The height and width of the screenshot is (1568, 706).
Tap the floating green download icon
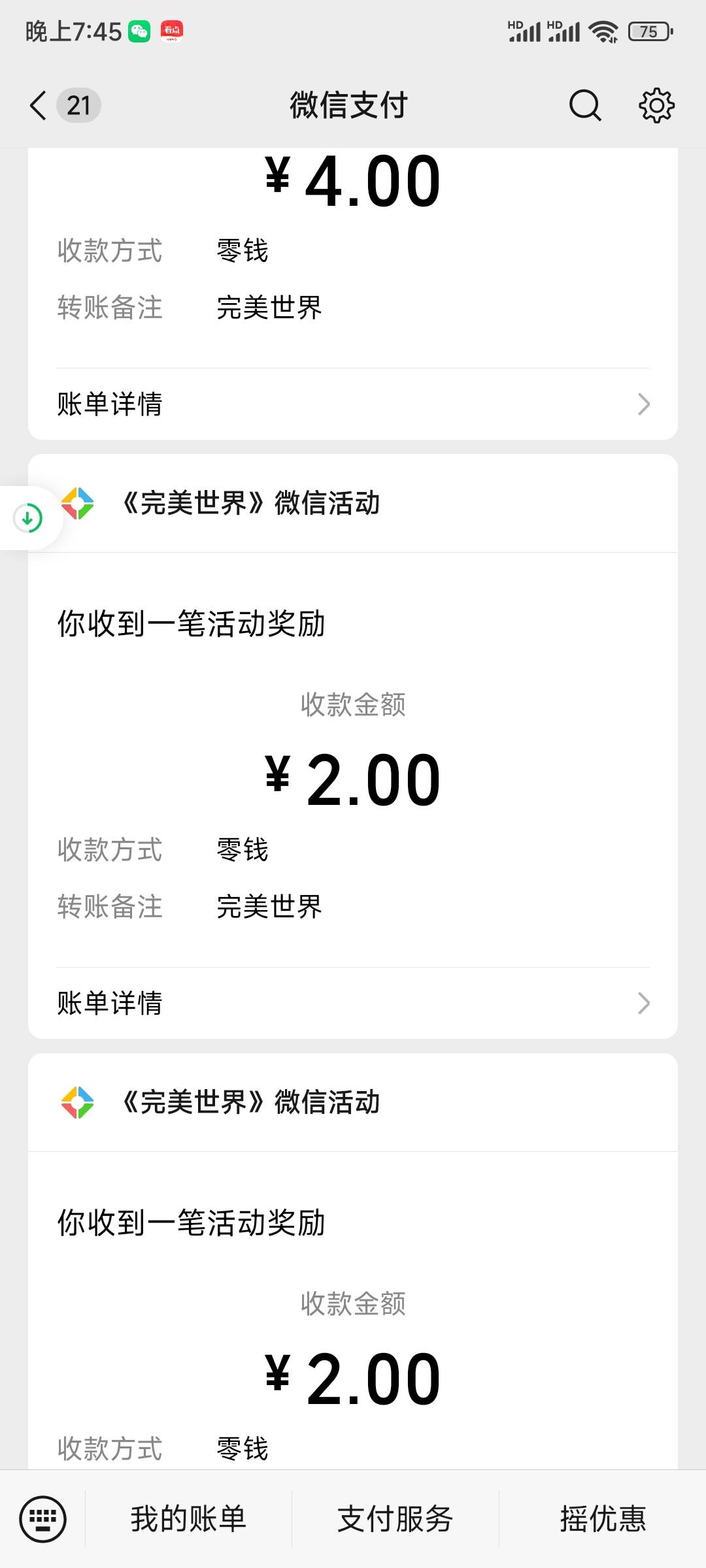coord(28,518)
